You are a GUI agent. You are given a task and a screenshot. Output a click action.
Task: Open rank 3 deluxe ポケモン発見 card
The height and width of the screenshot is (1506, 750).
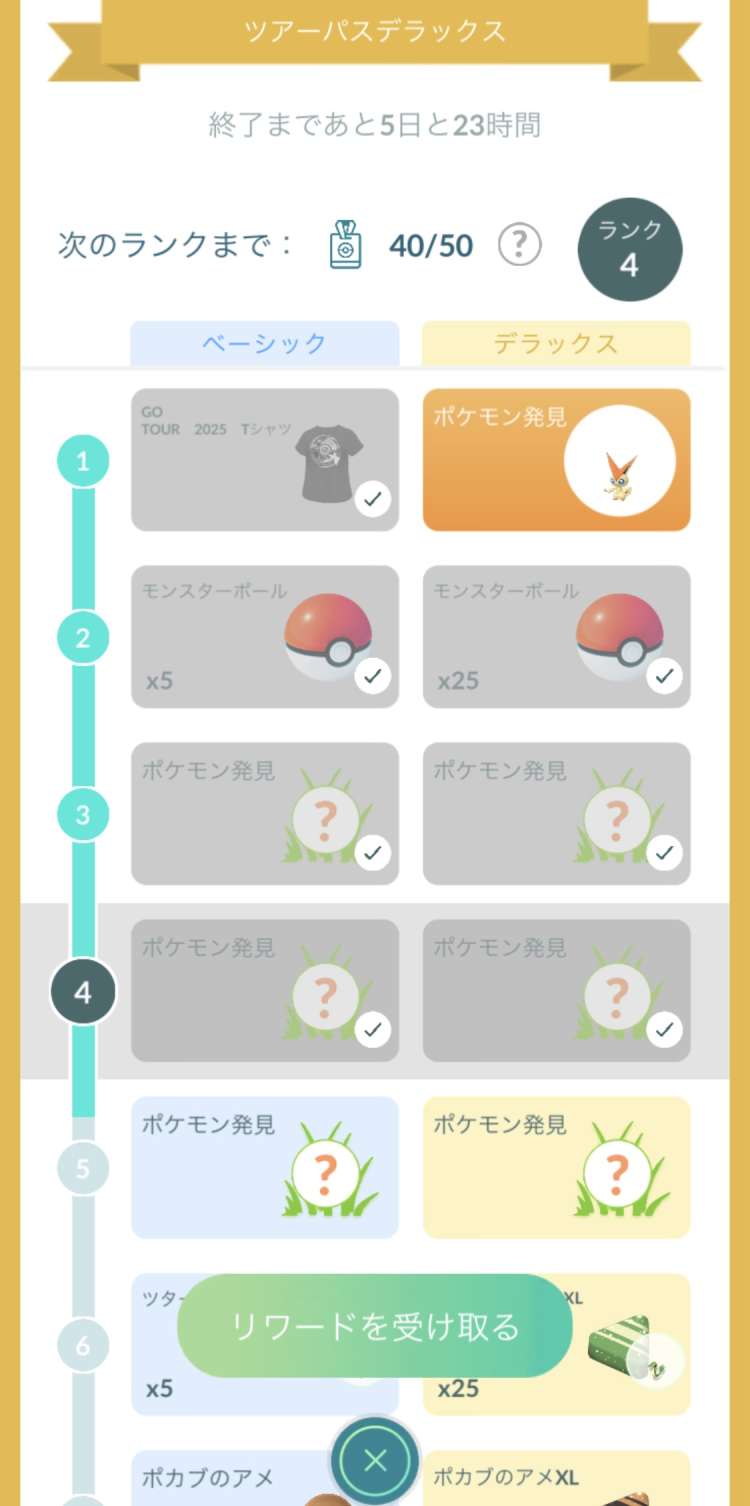556,814
